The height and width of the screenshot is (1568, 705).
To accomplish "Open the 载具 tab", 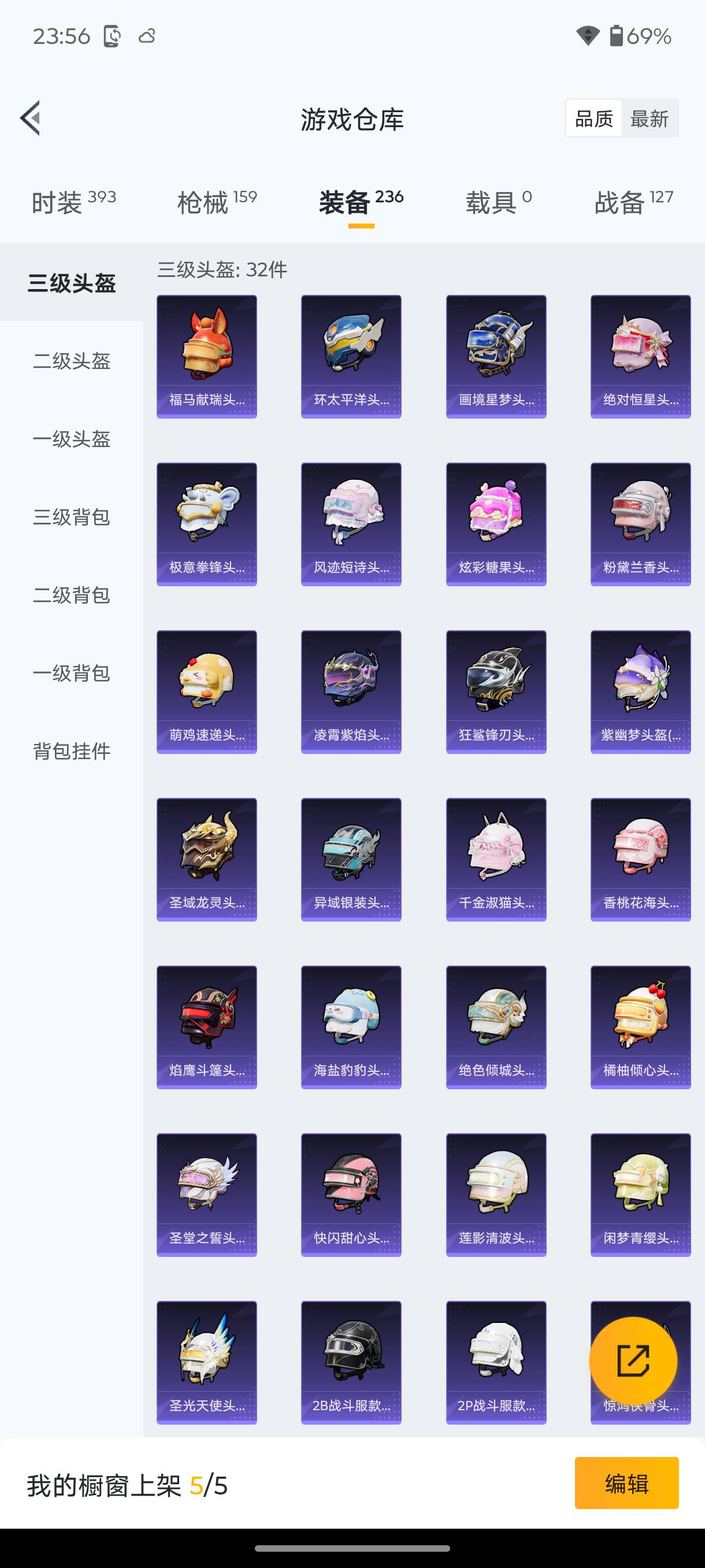I will pyautogui.click(x=498, y=202).
